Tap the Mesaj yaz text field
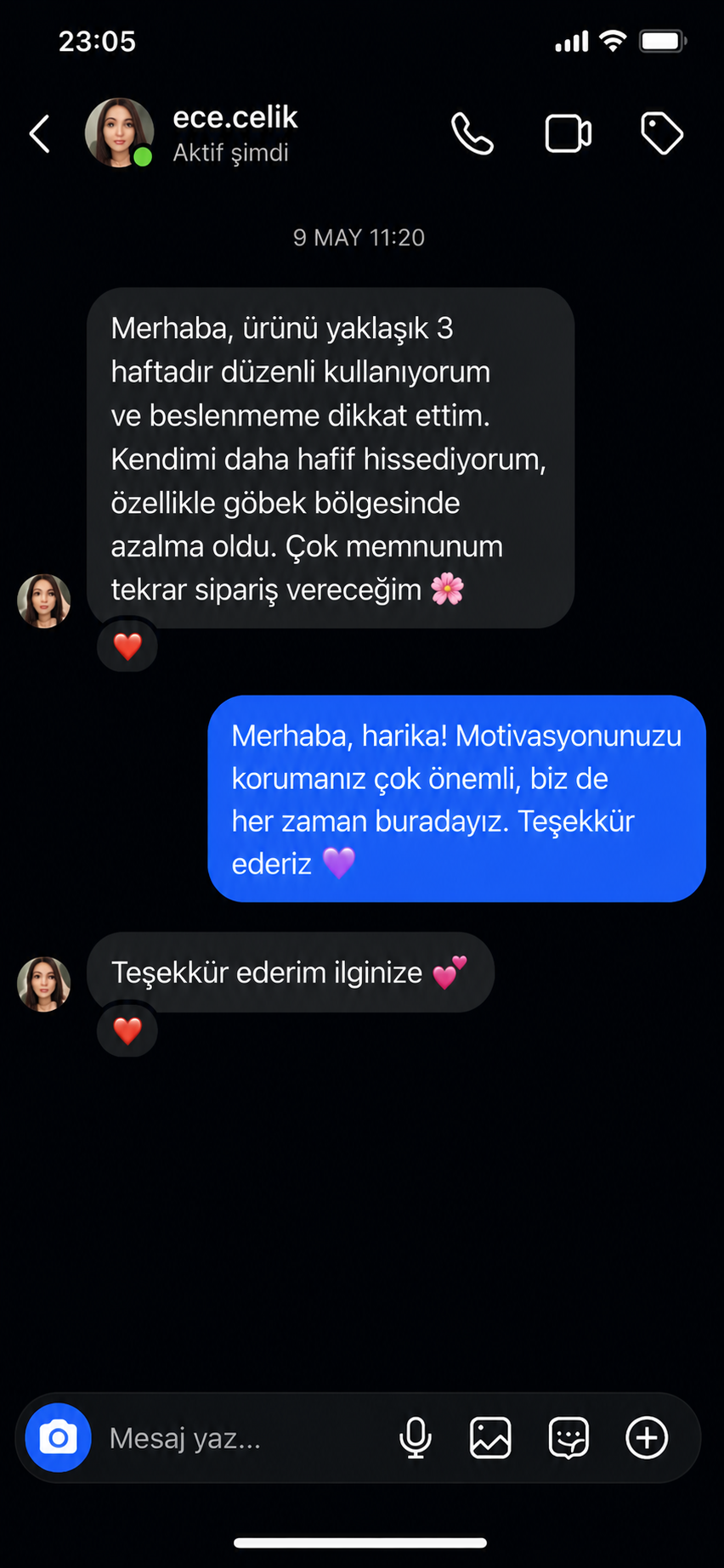The height and width of the screenshot is (1568, 724). point(243,1438)
